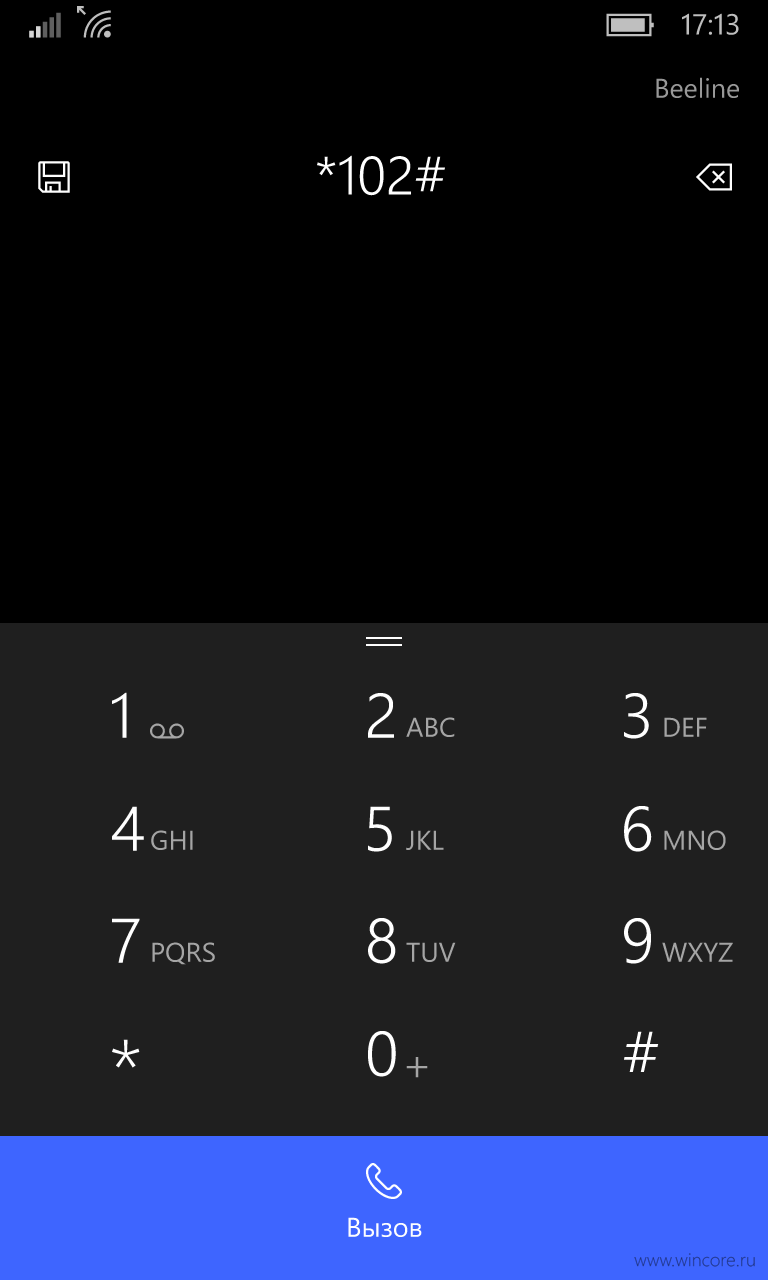Enter digit 3 DEF
Screen dimensions: 768x1280
click(x=640, y=718)
